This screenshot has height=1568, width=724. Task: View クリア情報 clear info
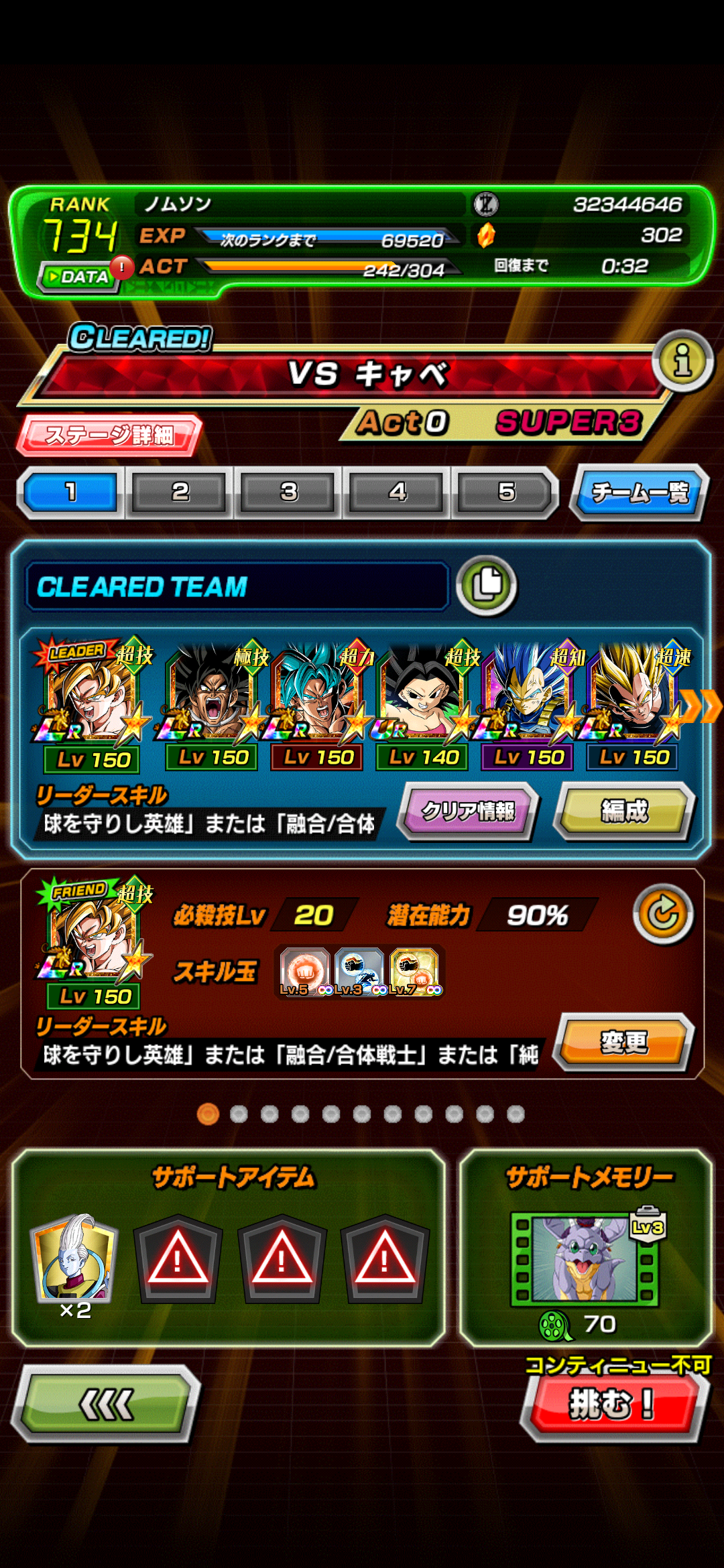(x=468, y=811)
